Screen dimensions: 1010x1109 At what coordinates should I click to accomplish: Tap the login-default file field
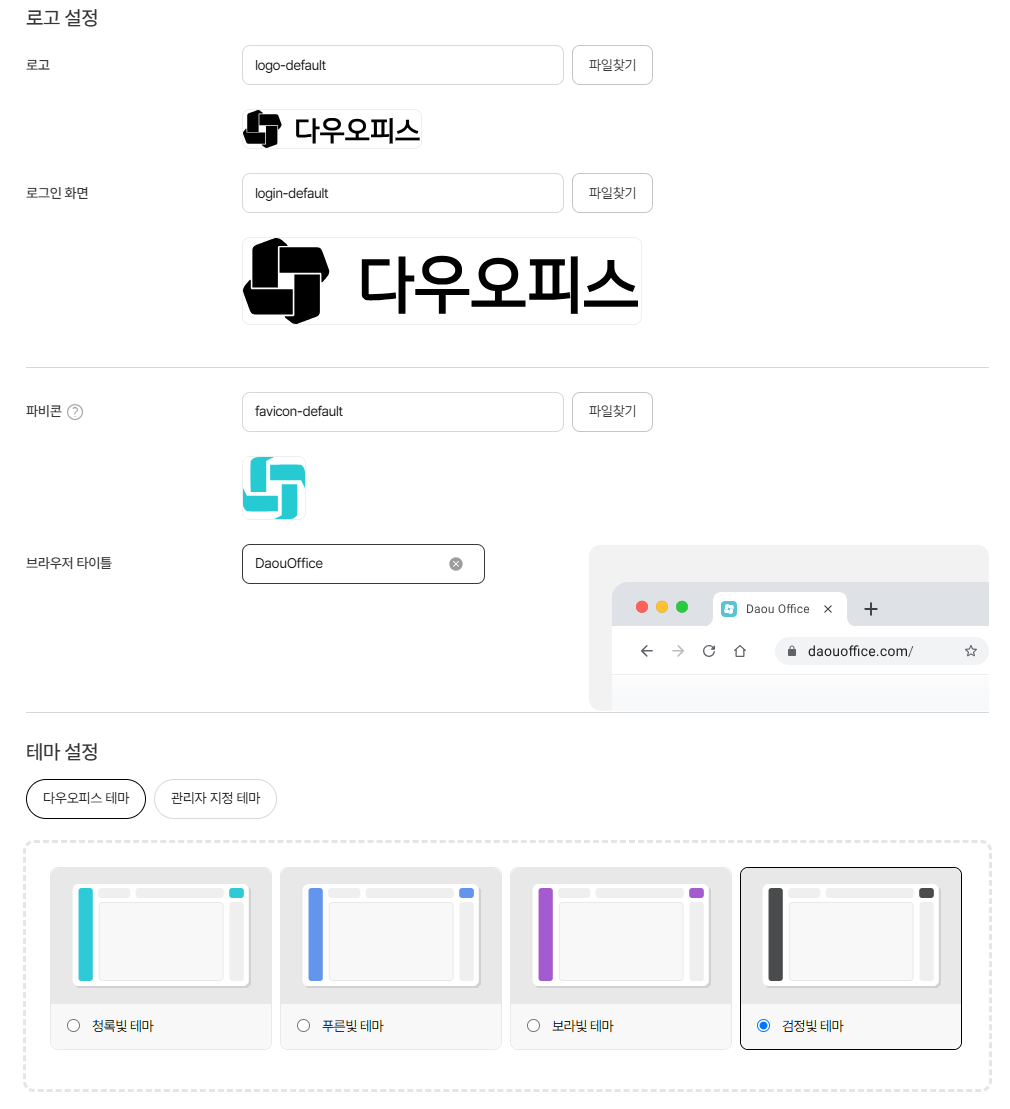pos(402,193)
